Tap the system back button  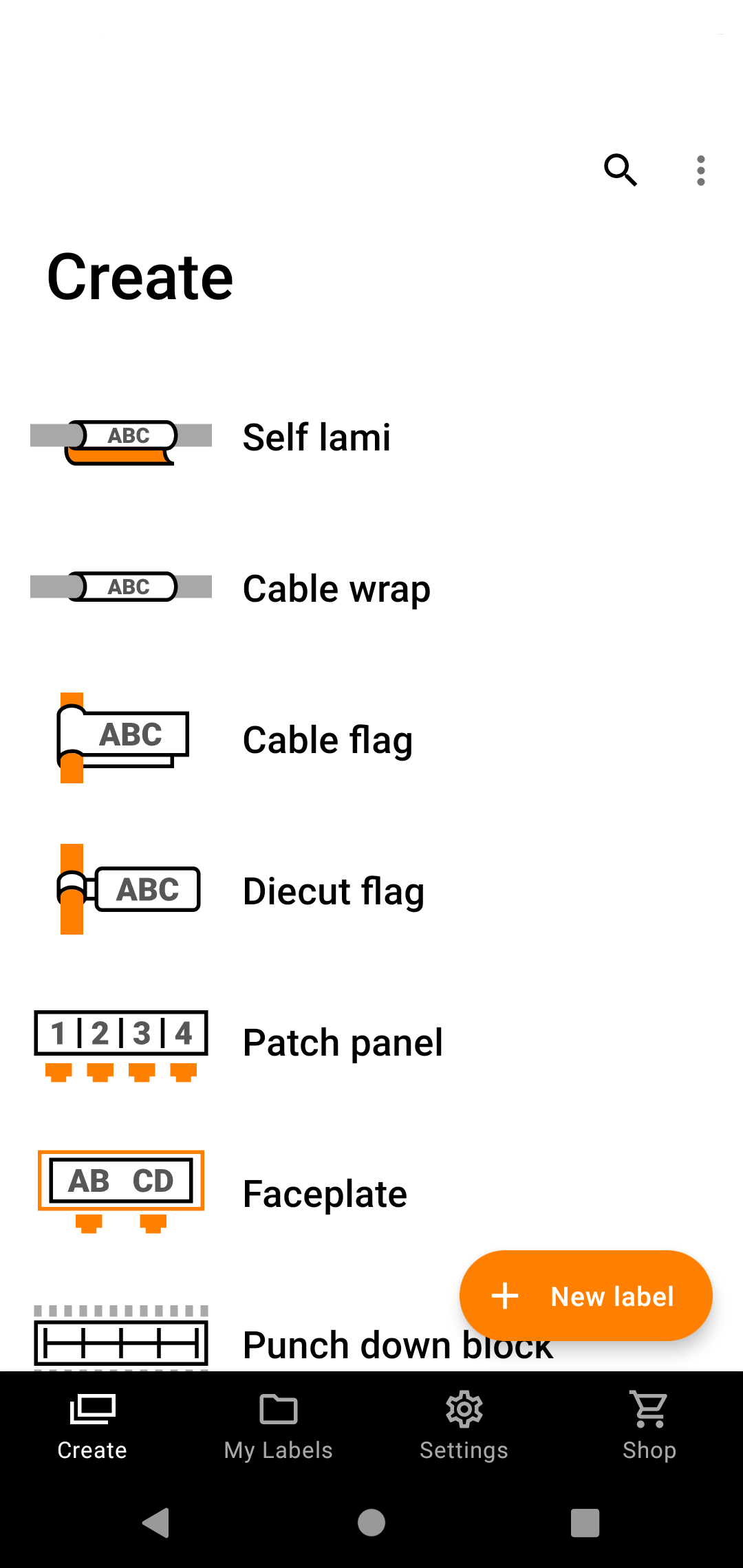(x=157, y=1523)
